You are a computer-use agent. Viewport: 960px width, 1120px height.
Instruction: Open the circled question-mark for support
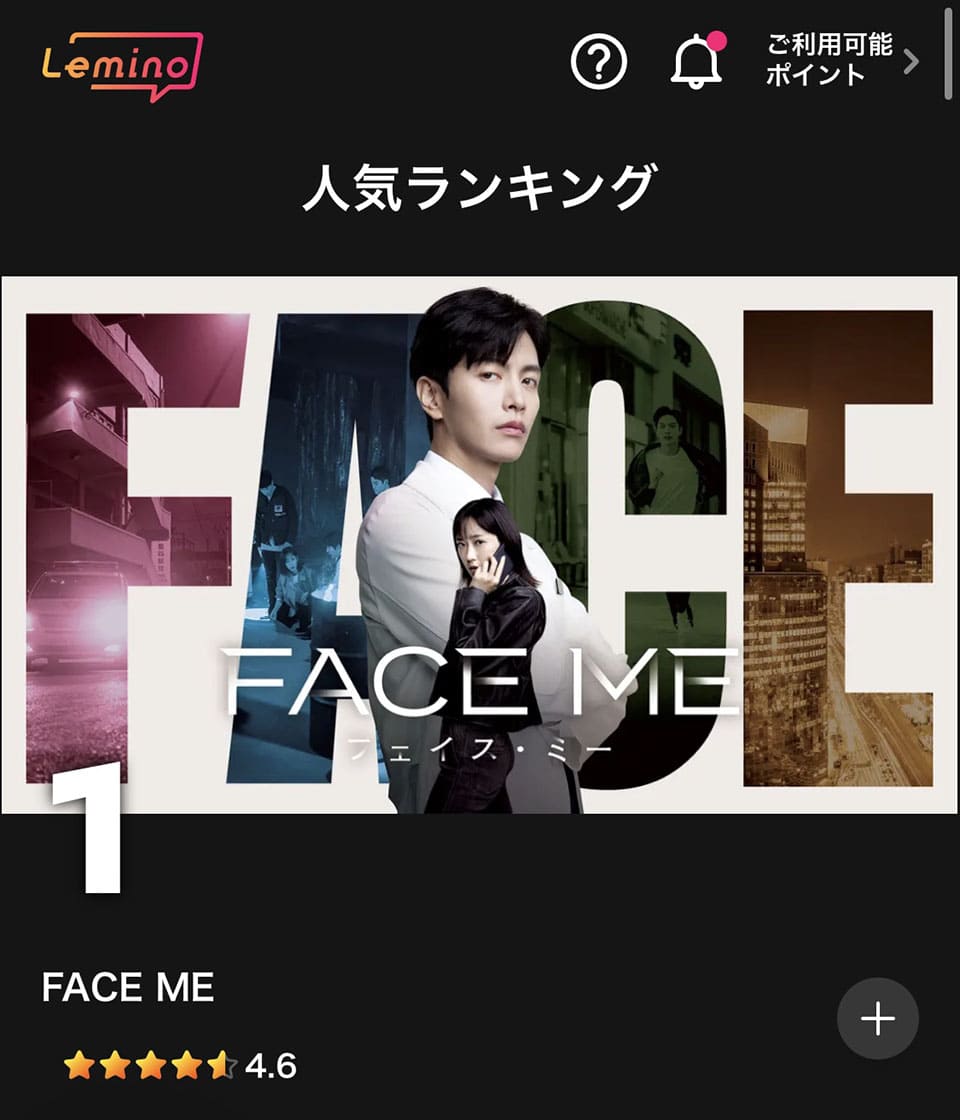point(598,62)
